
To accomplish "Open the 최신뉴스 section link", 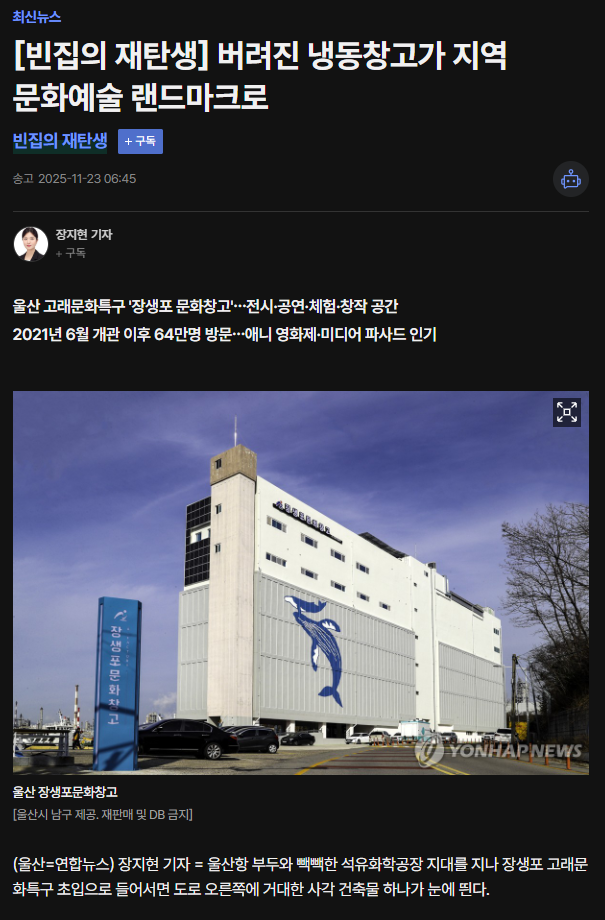I will point(37,17).
